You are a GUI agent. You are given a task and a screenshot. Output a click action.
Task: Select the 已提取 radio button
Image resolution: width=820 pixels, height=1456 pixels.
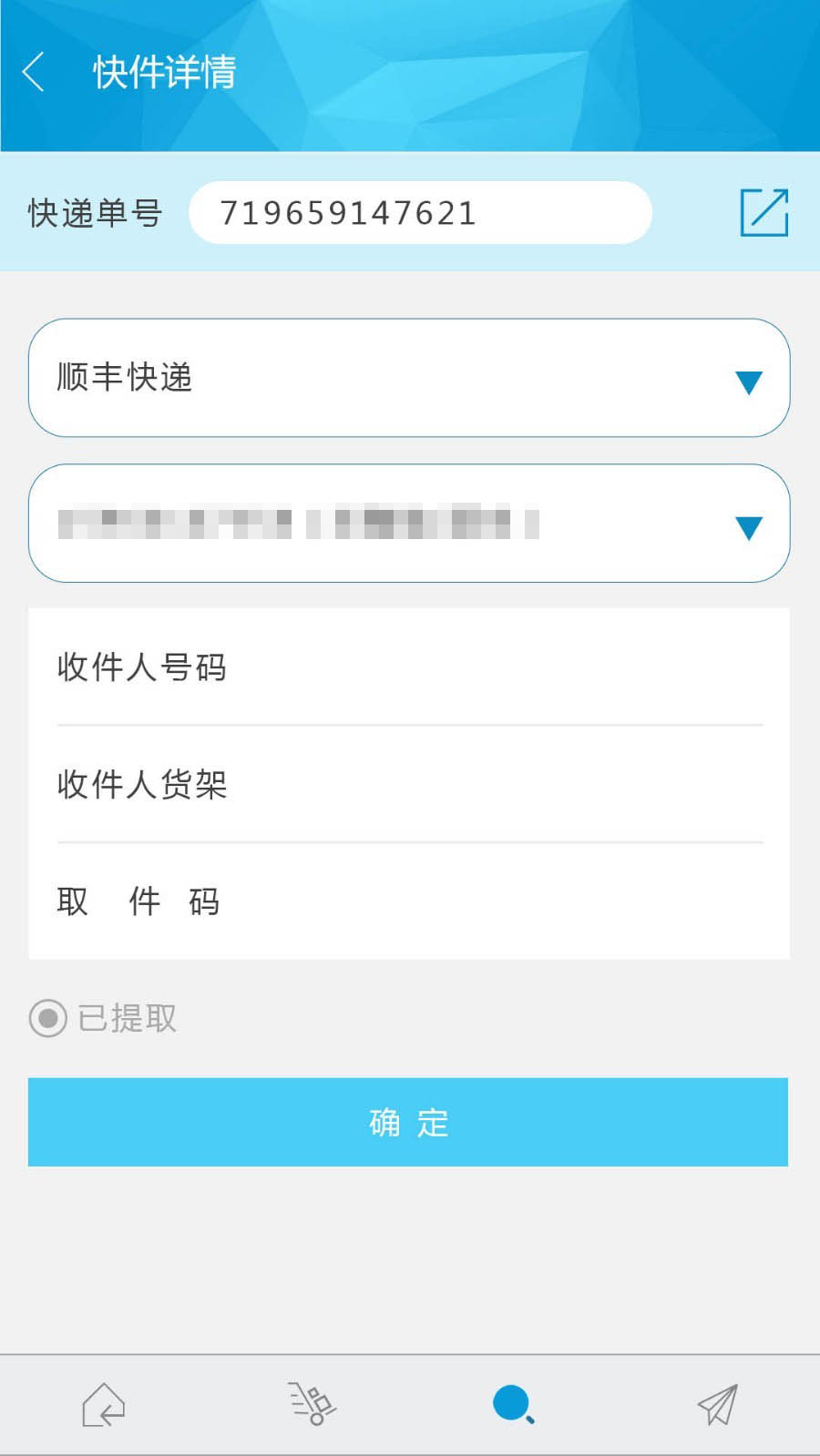point(48,1018)
